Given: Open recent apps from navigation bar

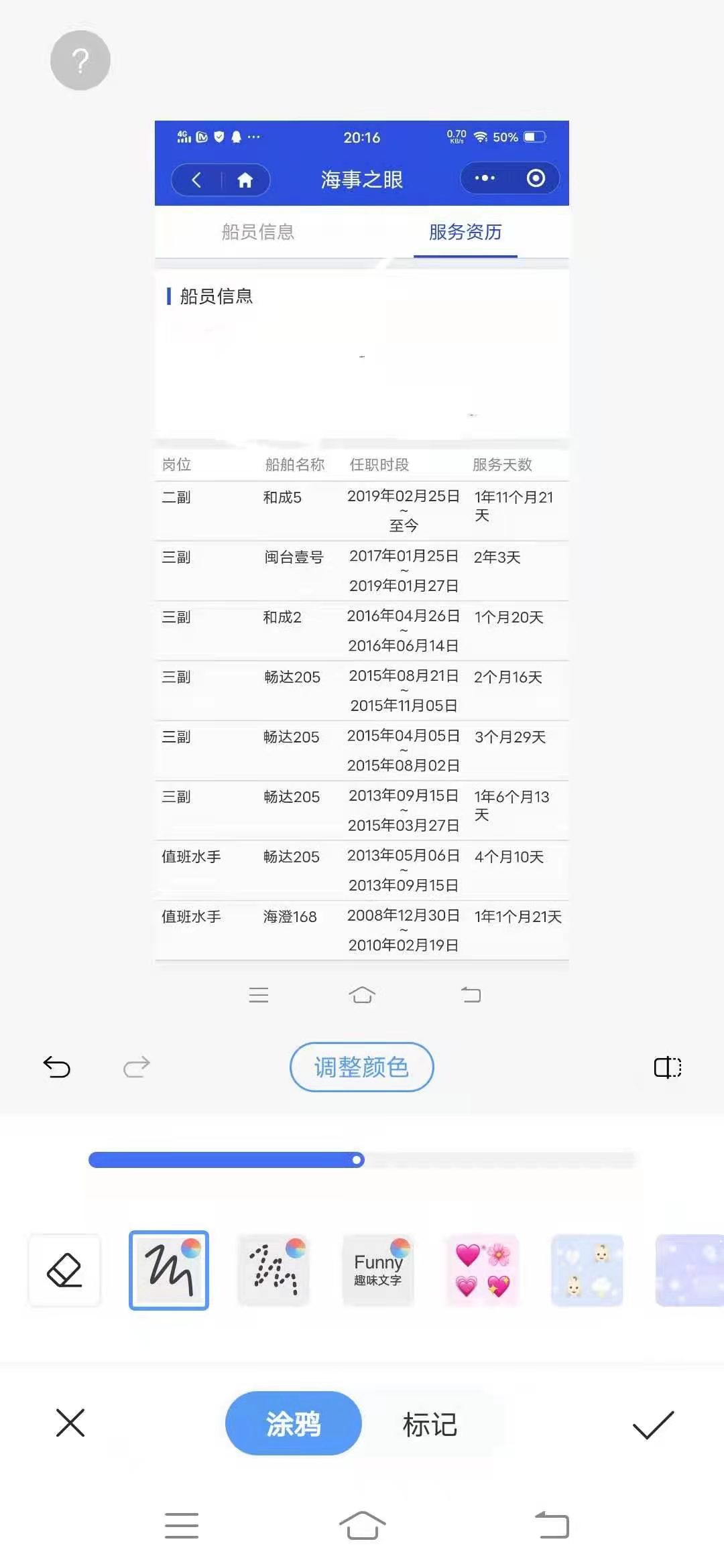Looking at the screenshot, I should pos(182,1526).
